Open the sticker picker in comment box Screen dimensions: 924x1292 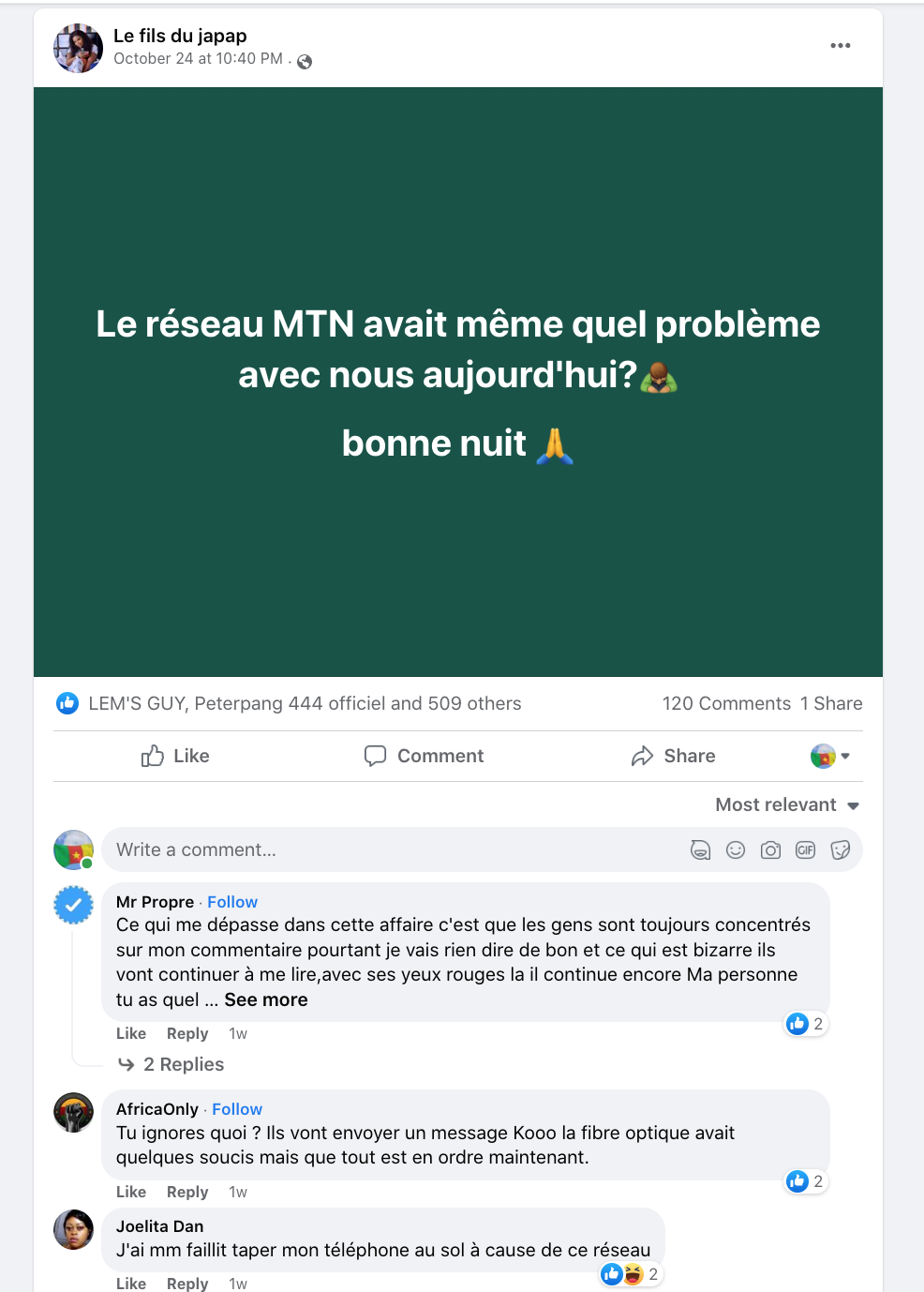(841, 850)
